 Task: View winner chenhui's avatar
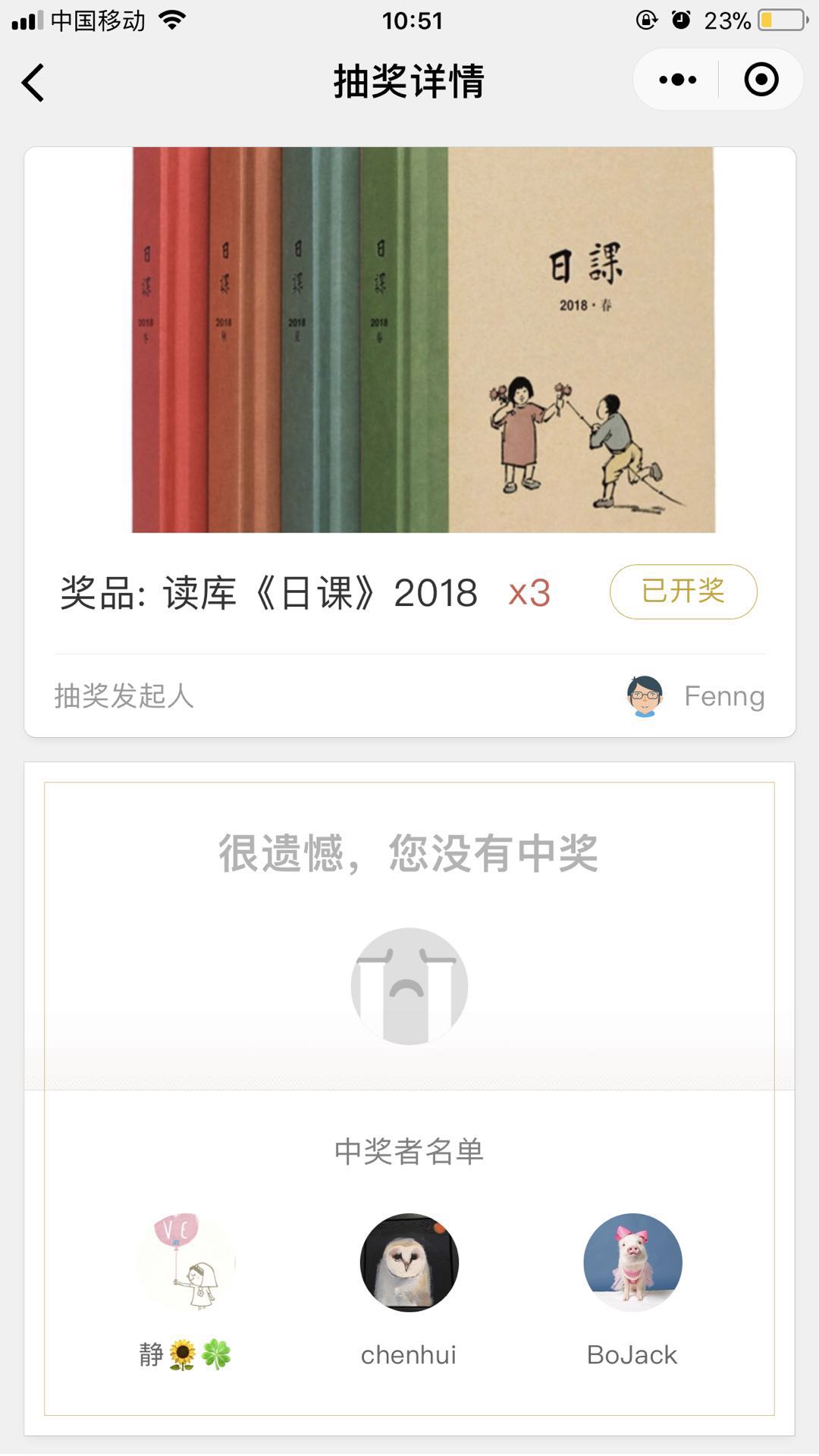(x=409, y=1263)
